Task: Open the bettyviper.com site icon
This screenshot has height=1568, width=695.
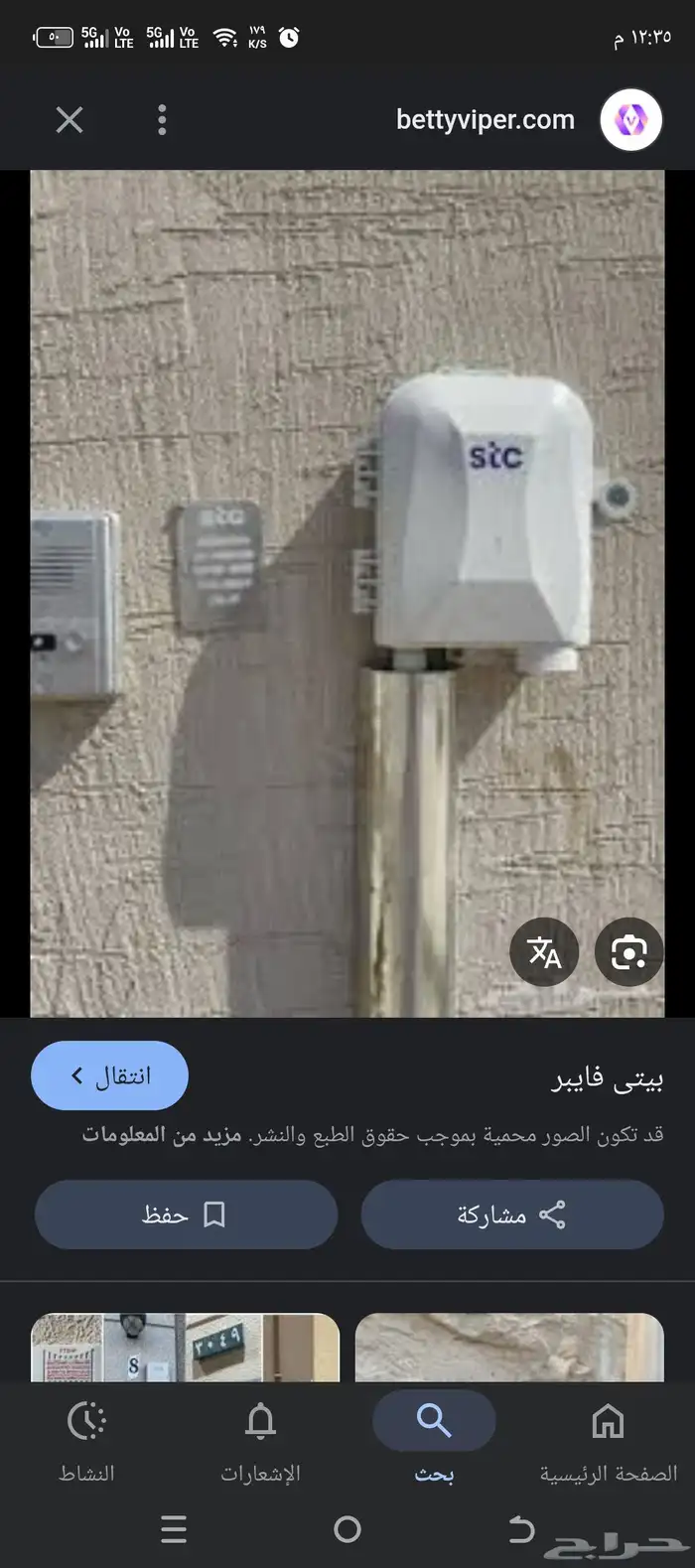Action: (630, 120)
